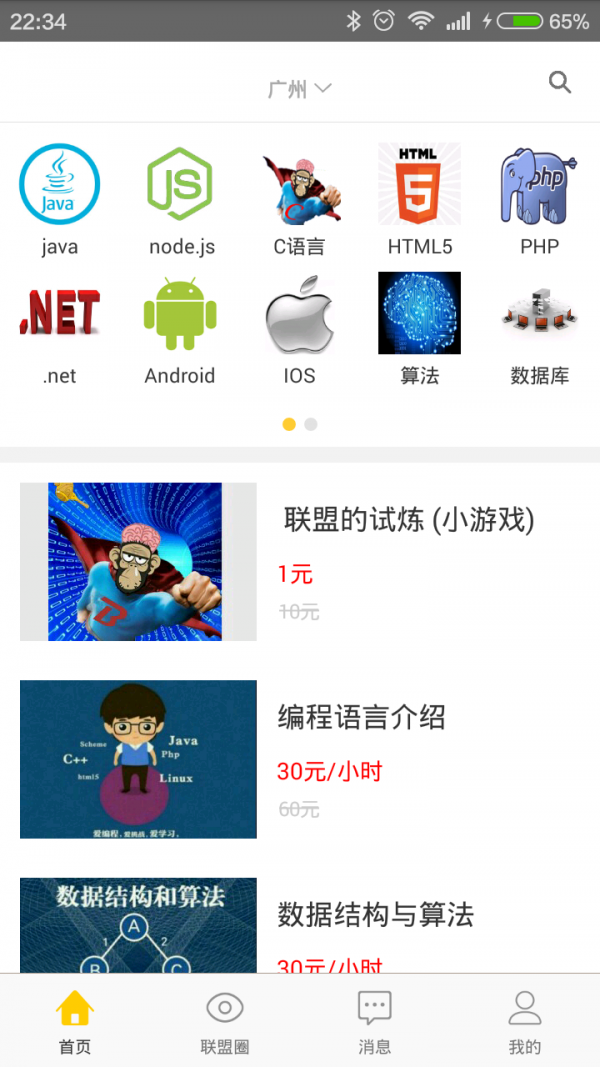Open the C语言 category
This screenshot has height=1067, width=600.
click(x=299, y=199)
